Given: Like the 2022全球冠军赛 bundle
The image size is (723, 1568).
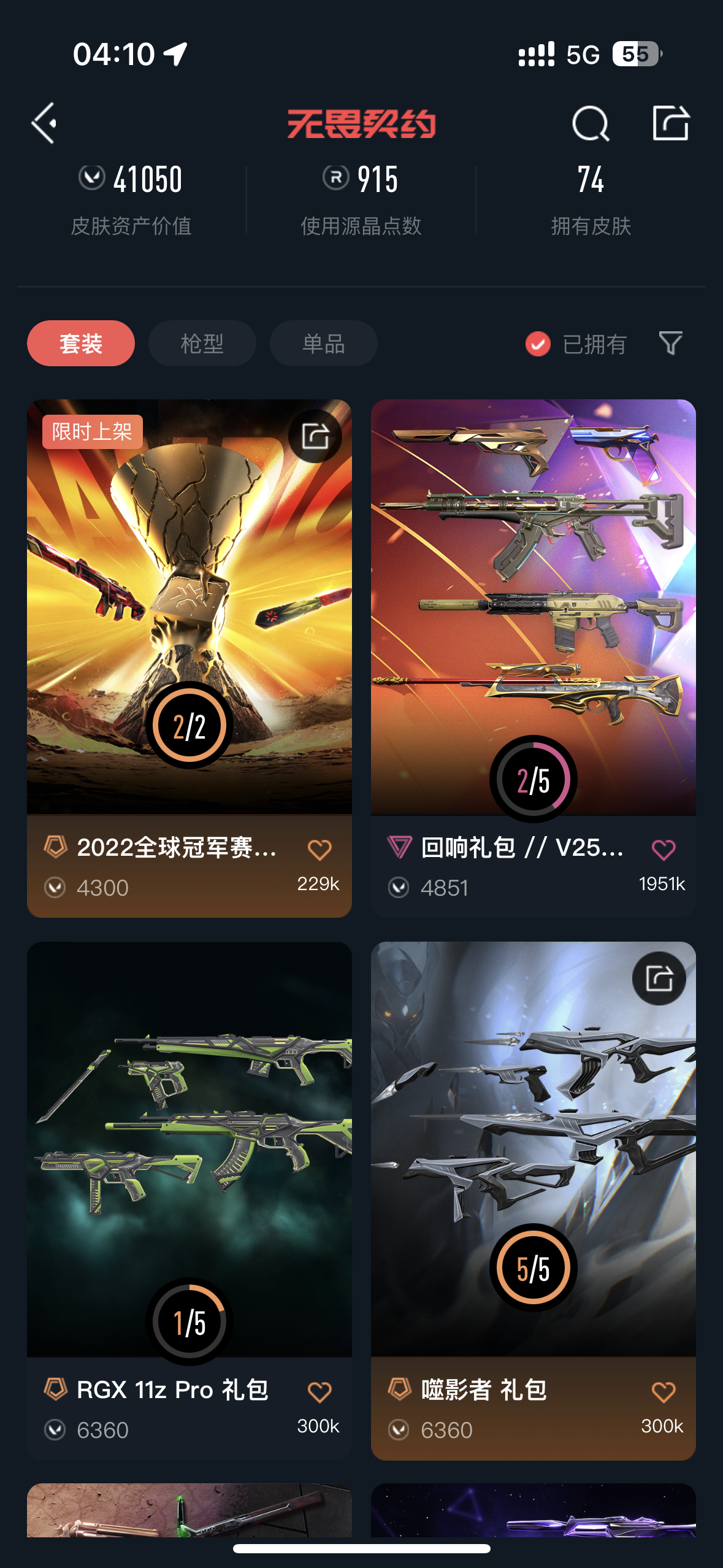Looking at the screenshot, I should pos(319,850).
